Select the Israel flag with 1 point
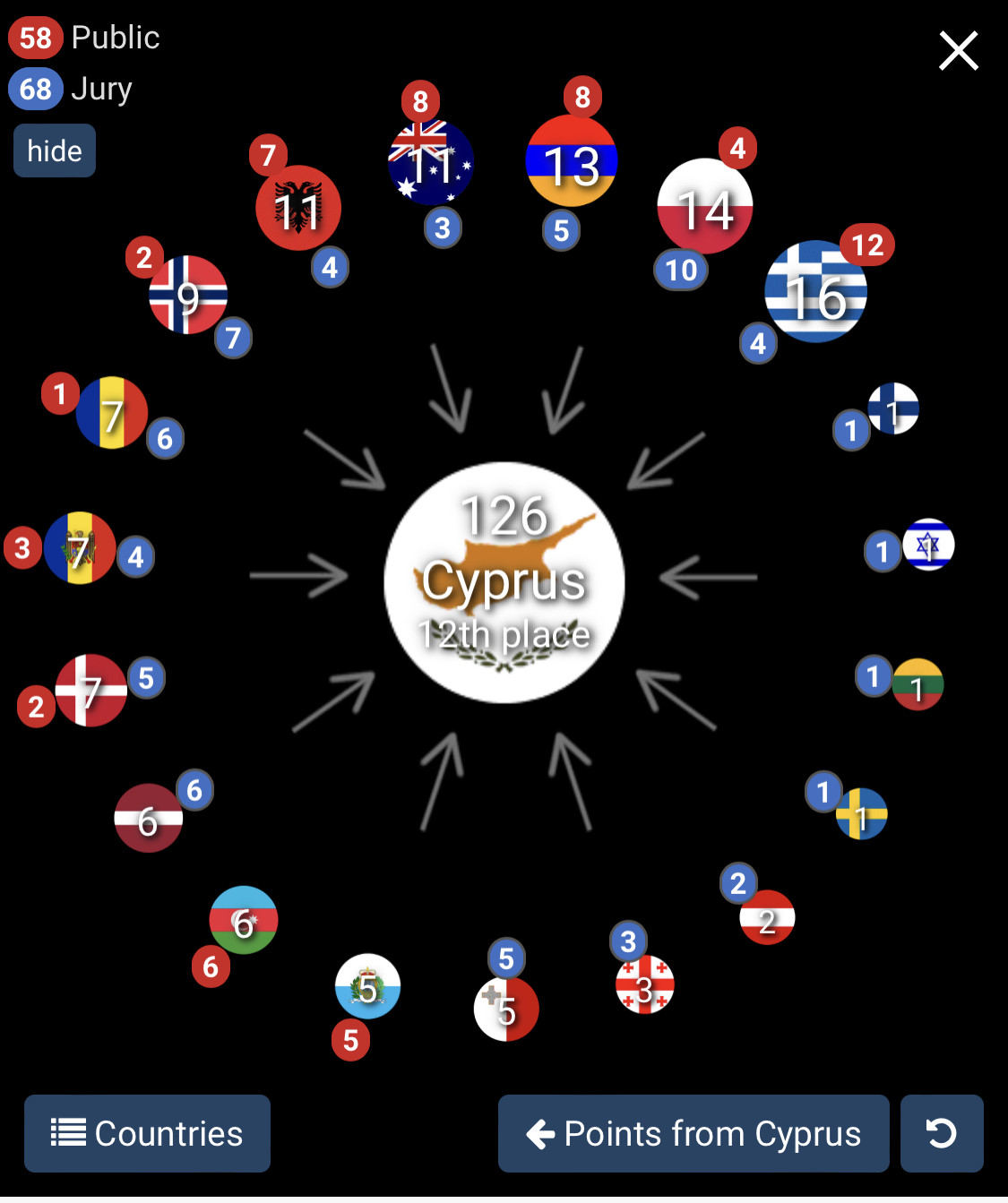This screenshot has width=1008, height=1203. 928,545
